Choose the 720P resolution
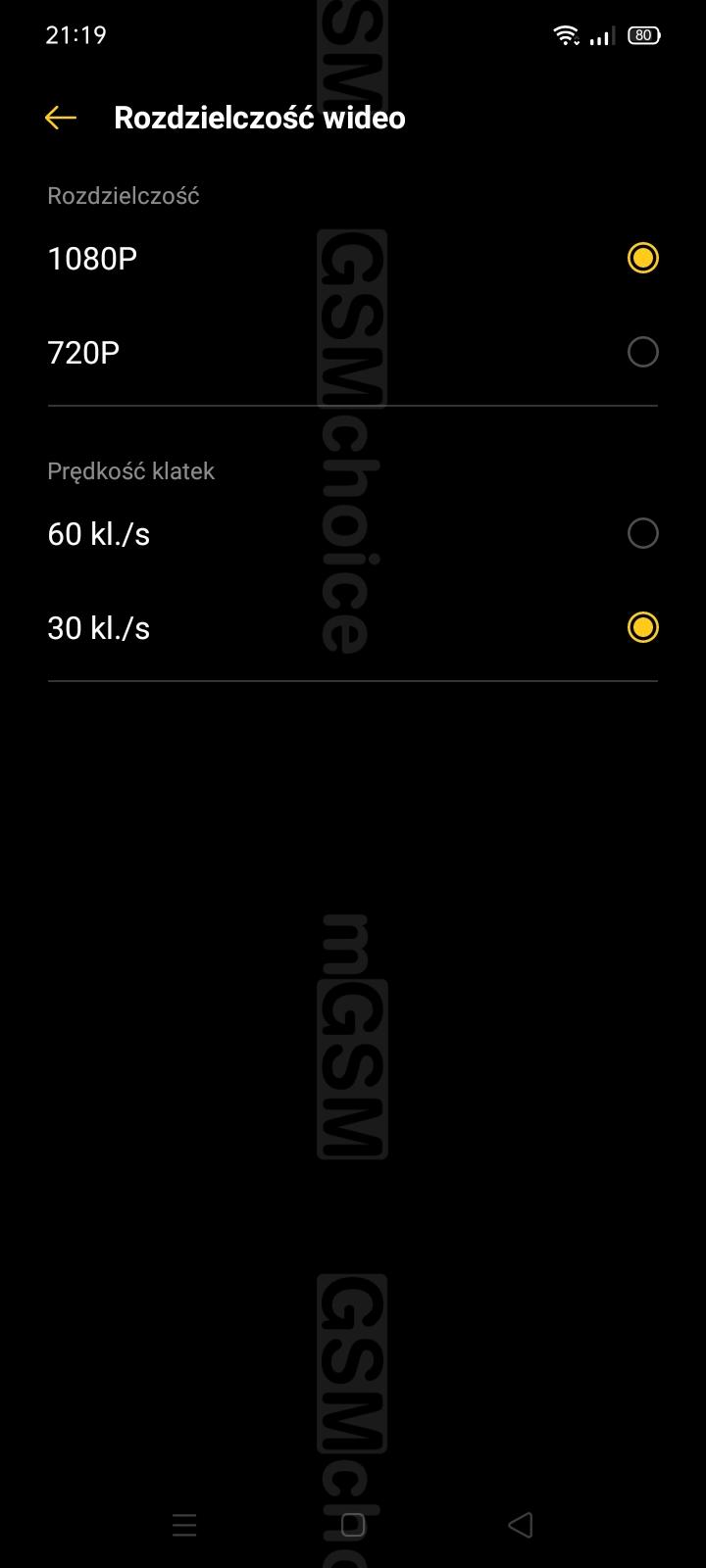 point(353,352)
